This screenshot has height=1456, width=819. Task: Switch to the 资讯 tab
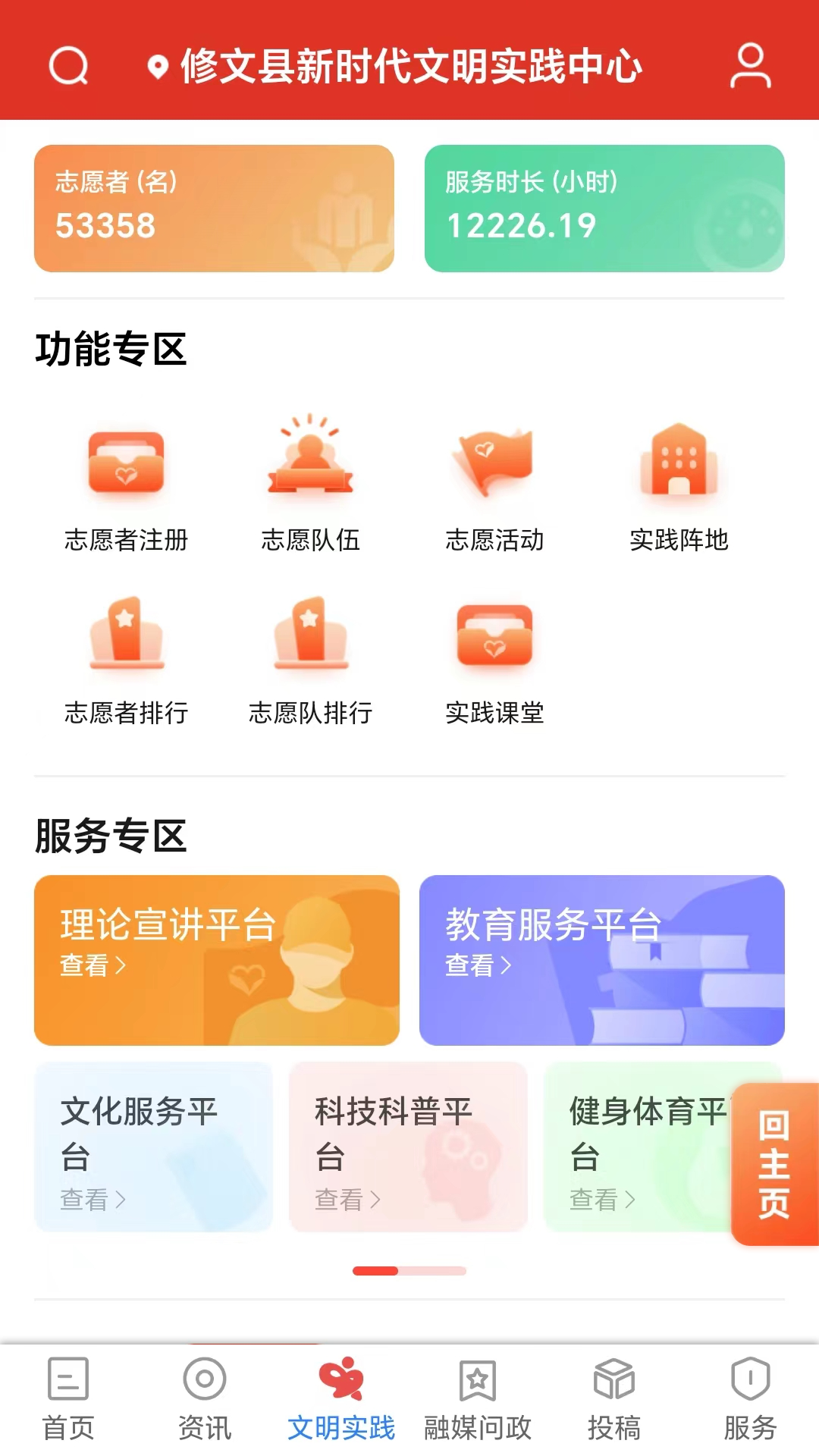[205, 1399]
